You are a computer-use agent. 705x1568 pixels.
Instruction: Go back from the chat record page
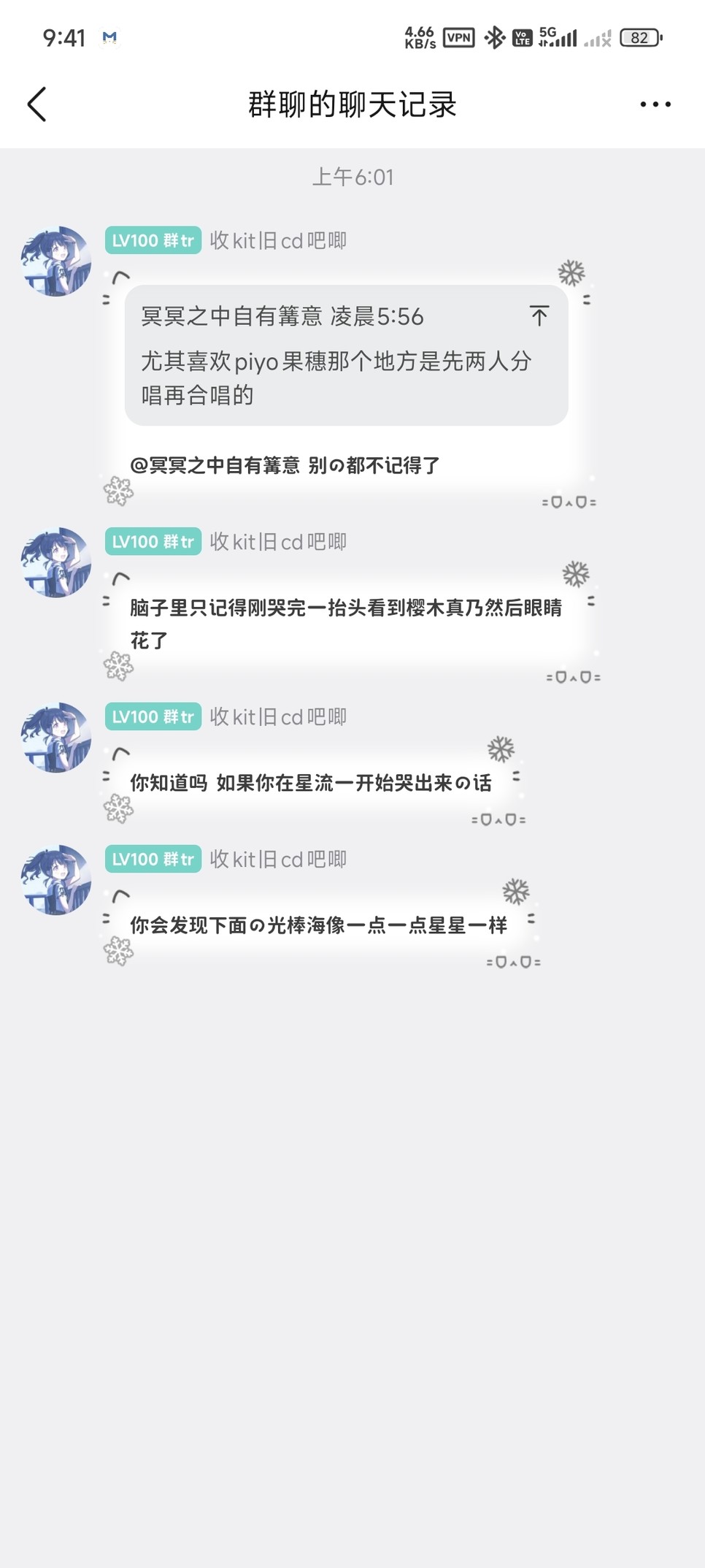pyautogui.click(x=37, y=104)
